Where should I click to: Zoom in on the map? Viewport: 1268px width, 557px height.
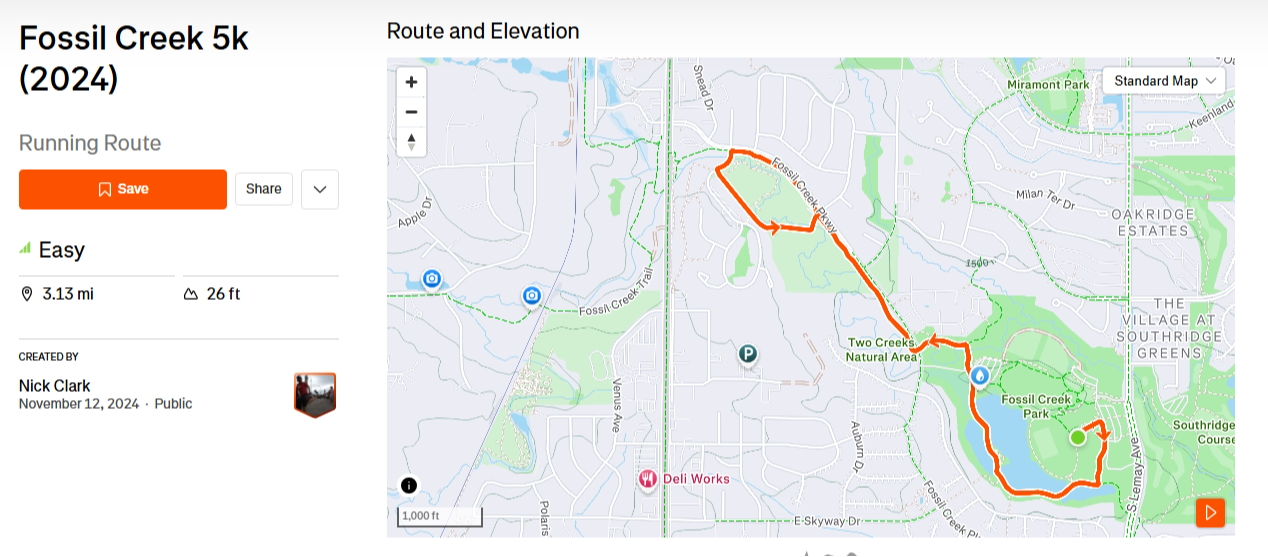pyautogui.click(x=411, y=82)
